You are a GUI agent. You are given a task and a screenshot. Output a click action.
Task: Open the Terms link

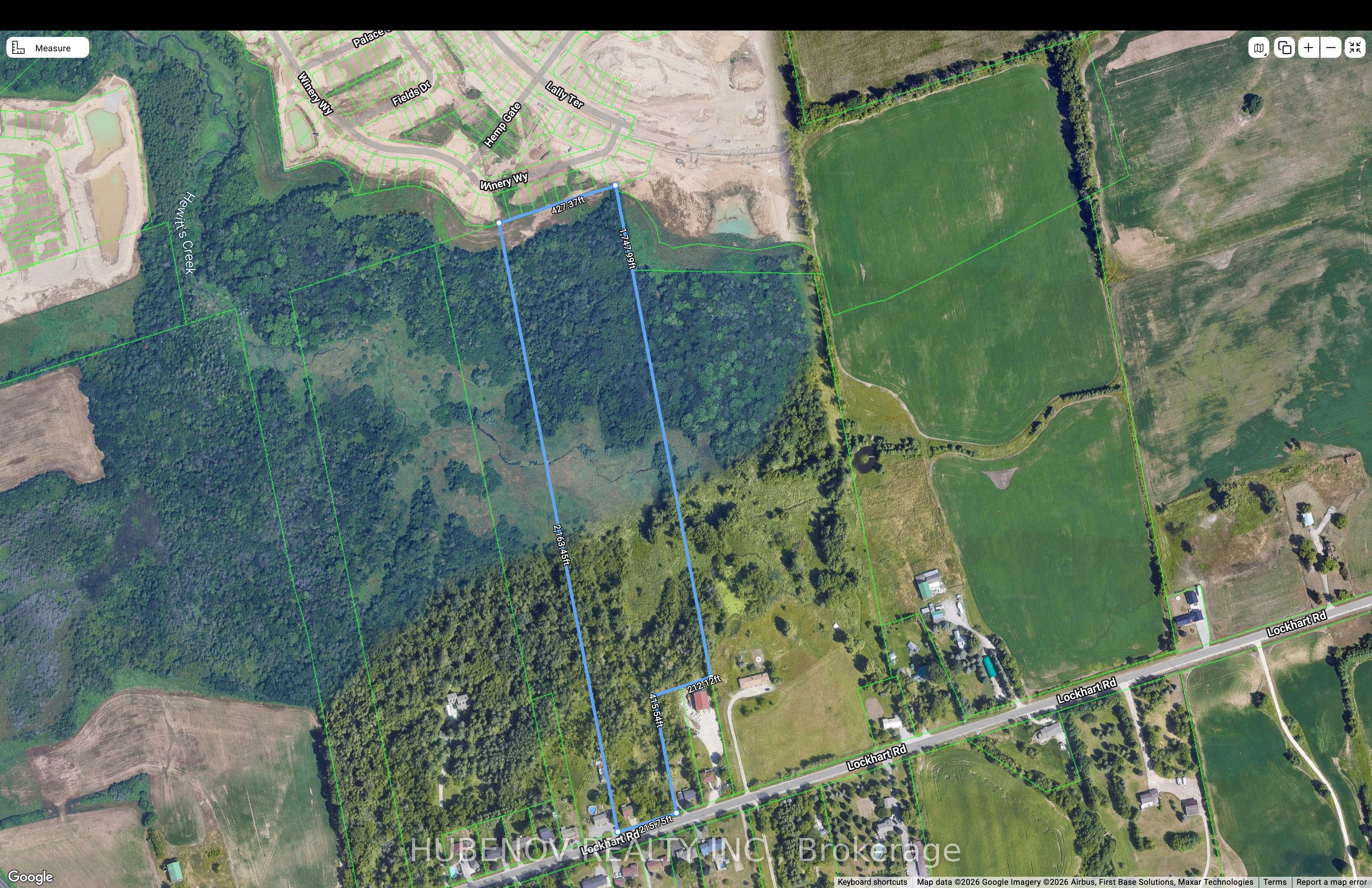(1275, 882)
